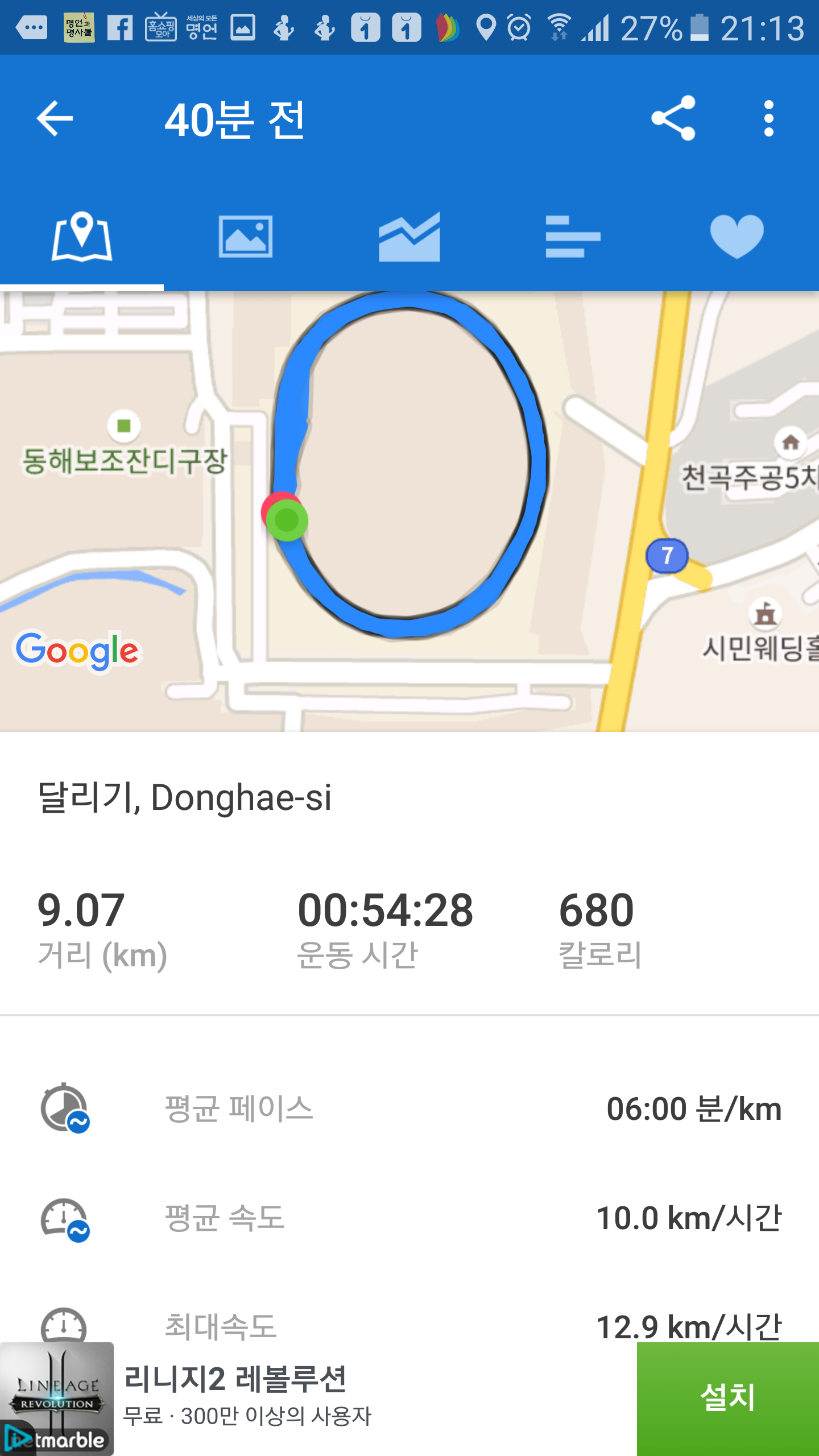Image resolution: width=819 pixels, height=1456 pixels.
Task: Go back using the arrow icon
Action: click(55, 118)
